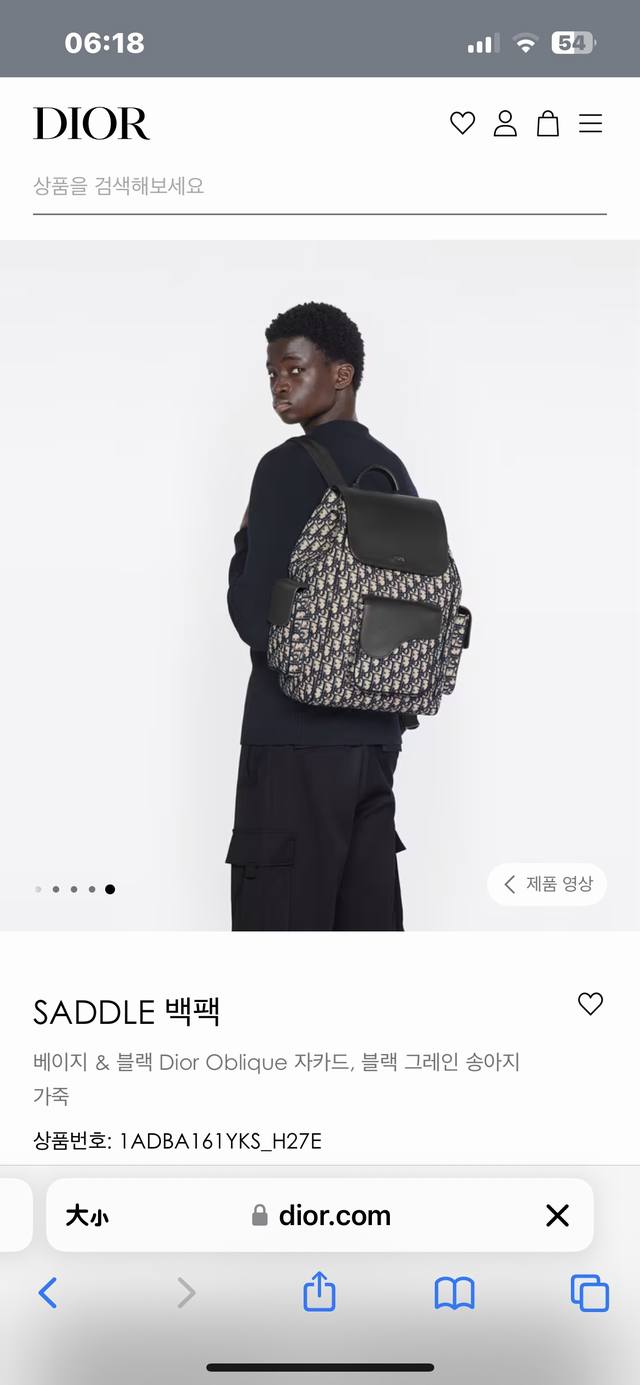The image size is (640, 1385).
Task: Open the Safari text size menu
Action: 88,1216
